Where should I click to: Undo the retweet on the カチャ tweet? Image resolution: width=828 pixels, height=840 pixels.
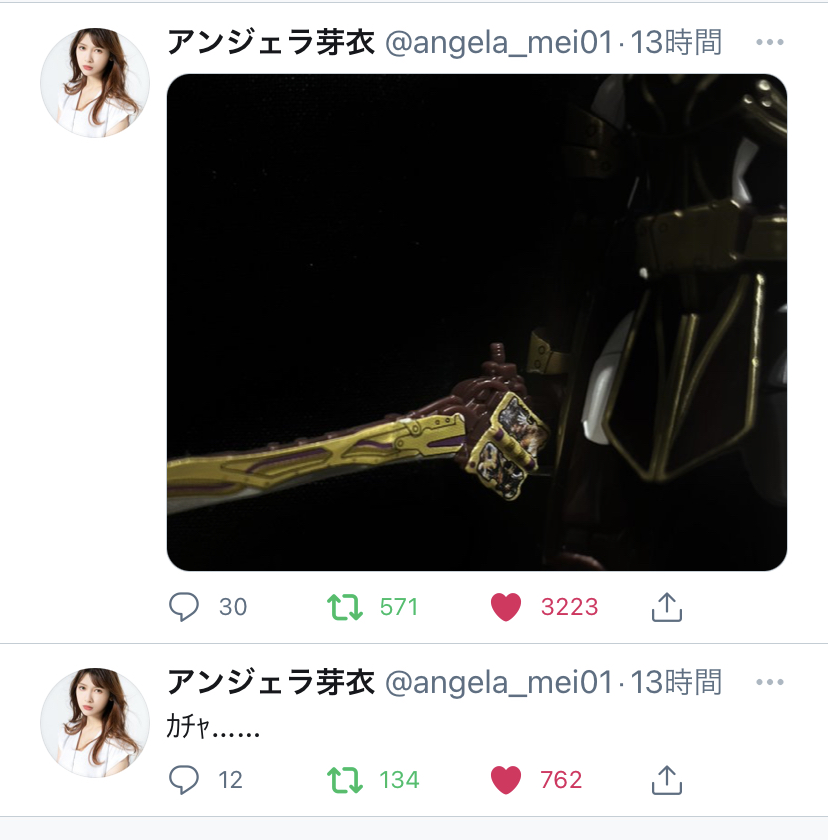tap(345, 780)
